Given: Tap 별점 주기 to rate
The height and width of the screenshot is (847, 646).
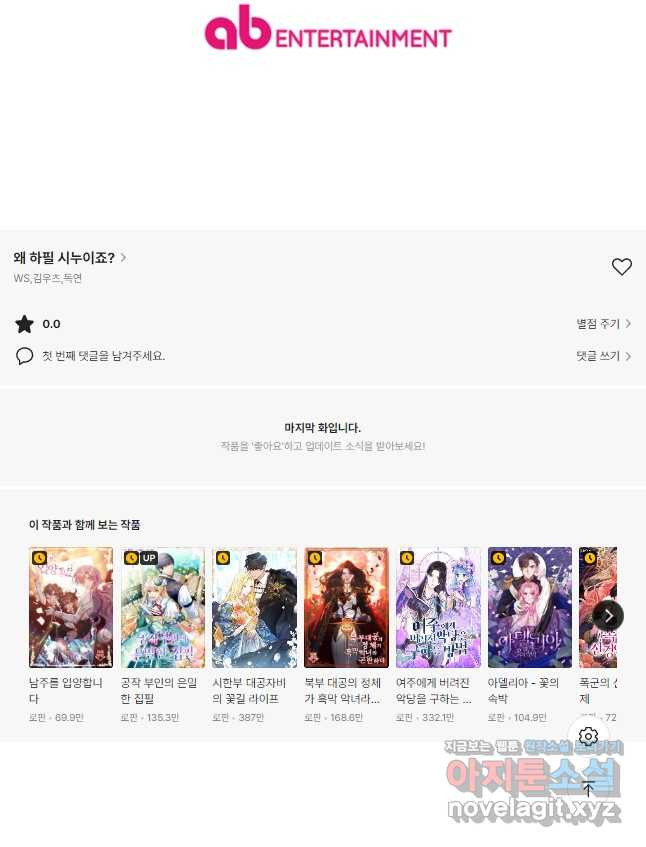Looking at the screenshot, I should (x=603, y=324).
